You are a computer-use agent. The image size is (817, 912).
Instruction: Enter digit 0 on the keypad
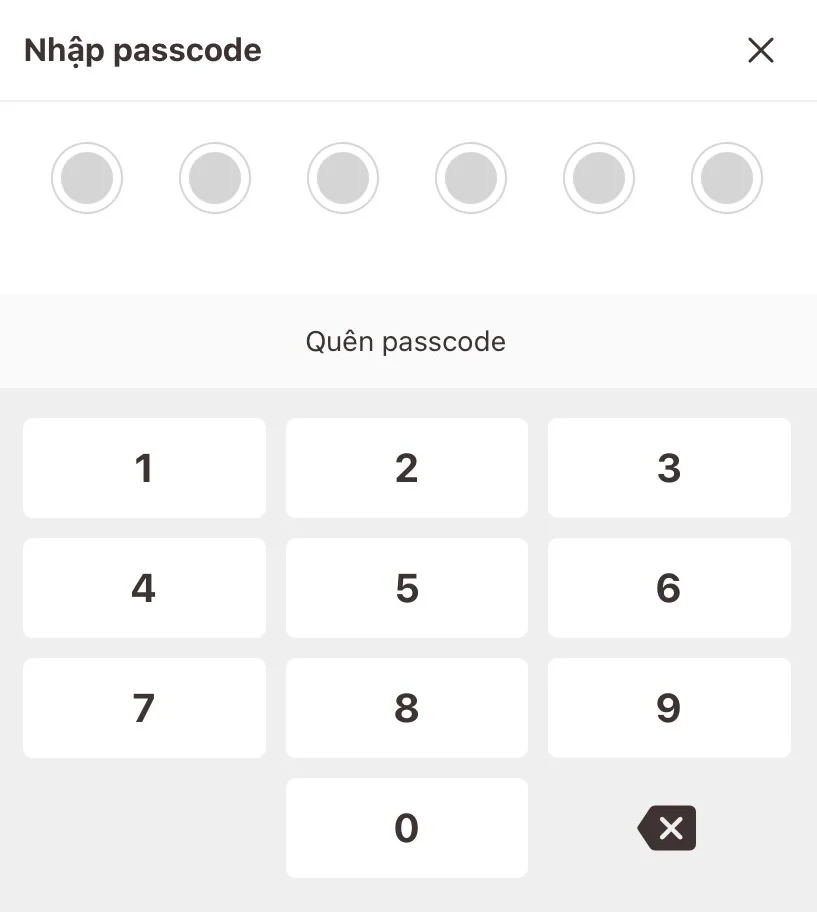pos(406,828)
